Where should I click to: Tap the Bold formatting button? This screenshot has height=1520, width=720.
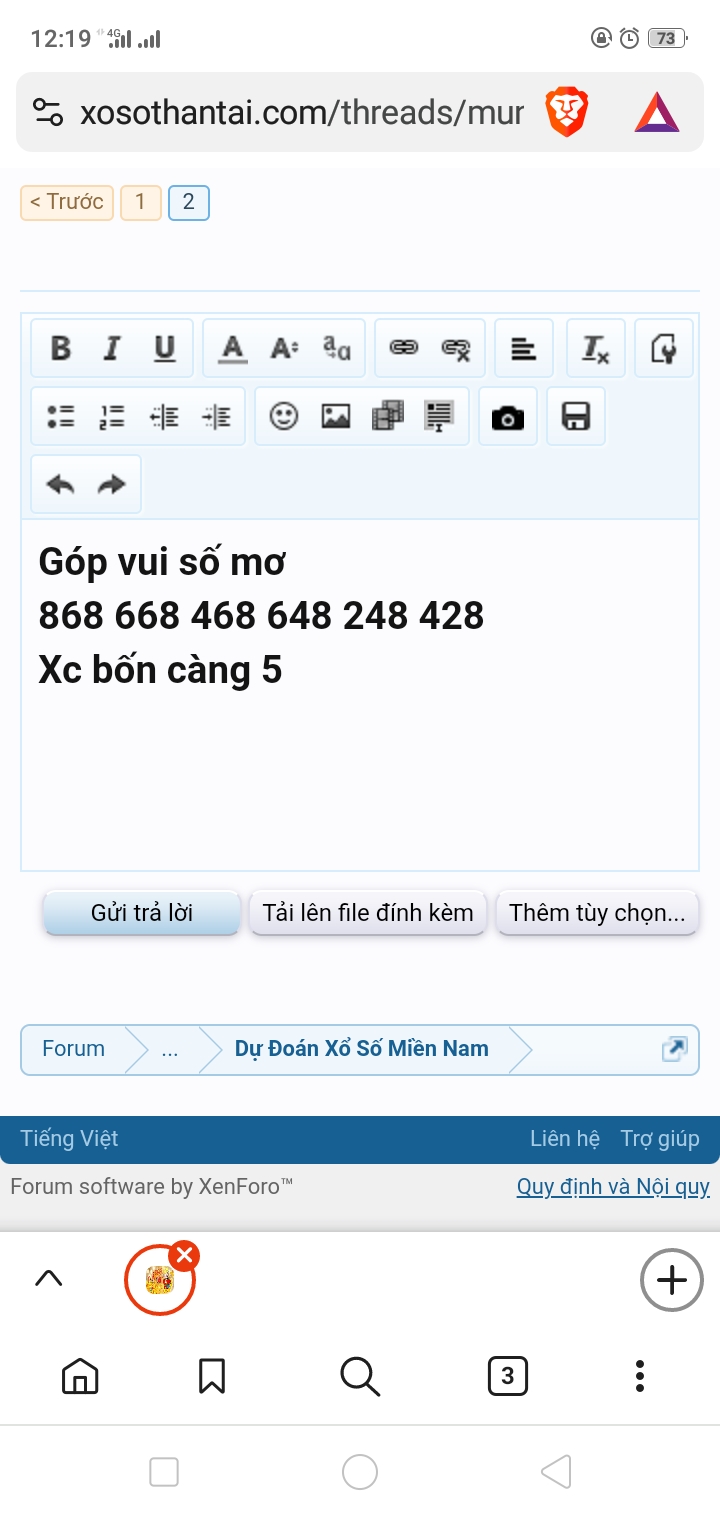coord(60,348)
